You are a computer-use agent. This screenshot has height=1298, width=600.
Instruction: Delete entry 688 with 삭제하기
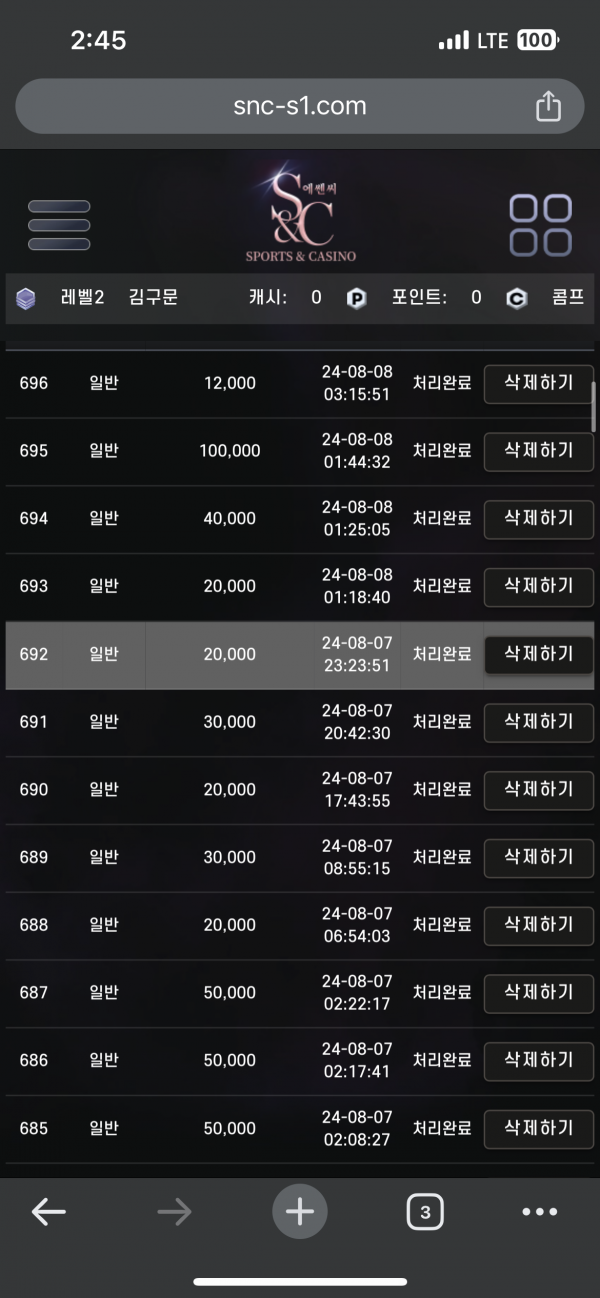point(538,925)
